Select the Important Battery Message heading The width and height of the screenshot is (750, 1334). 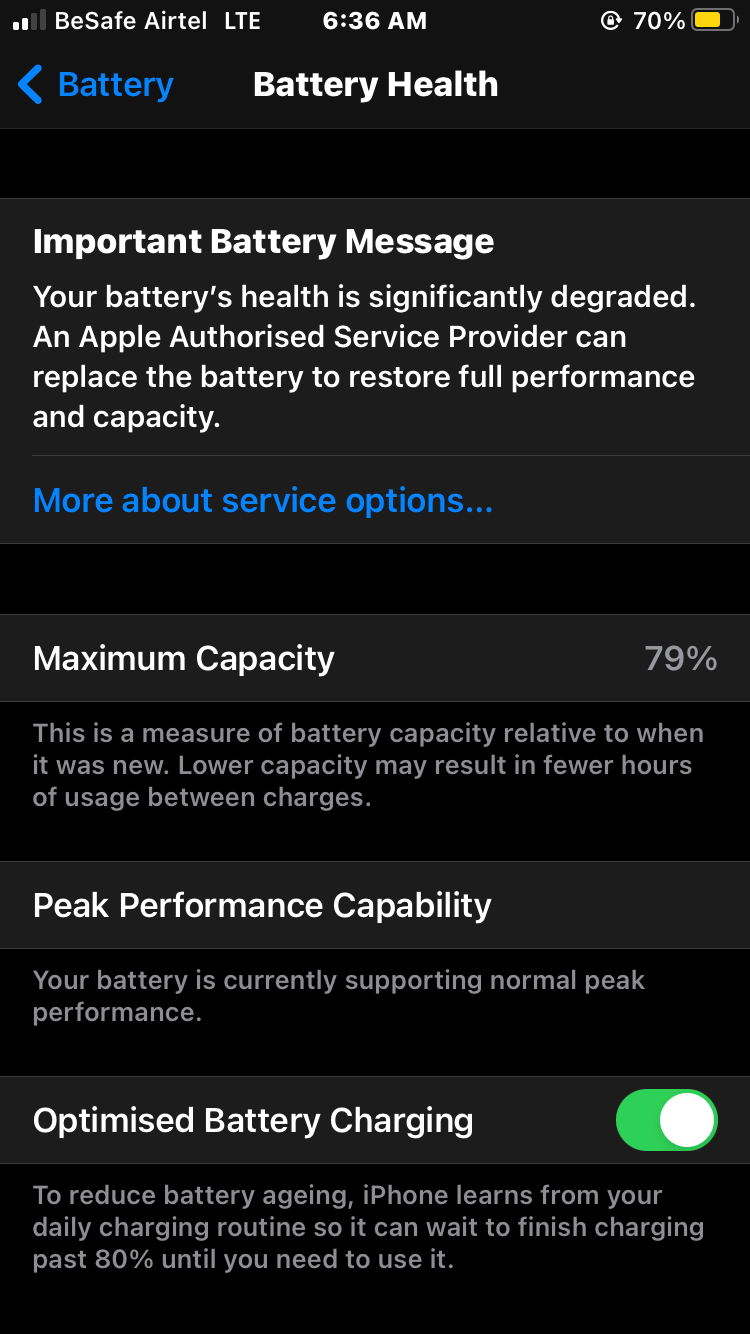(263, 241)
